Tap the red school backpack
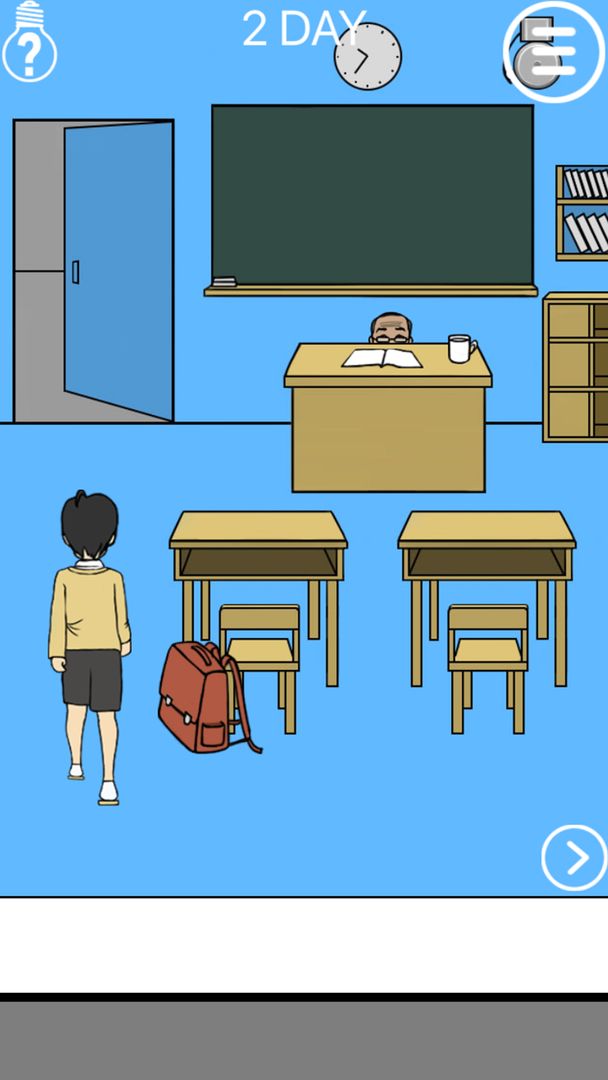Screen dimensions: 608x1080 click(203, 698)
